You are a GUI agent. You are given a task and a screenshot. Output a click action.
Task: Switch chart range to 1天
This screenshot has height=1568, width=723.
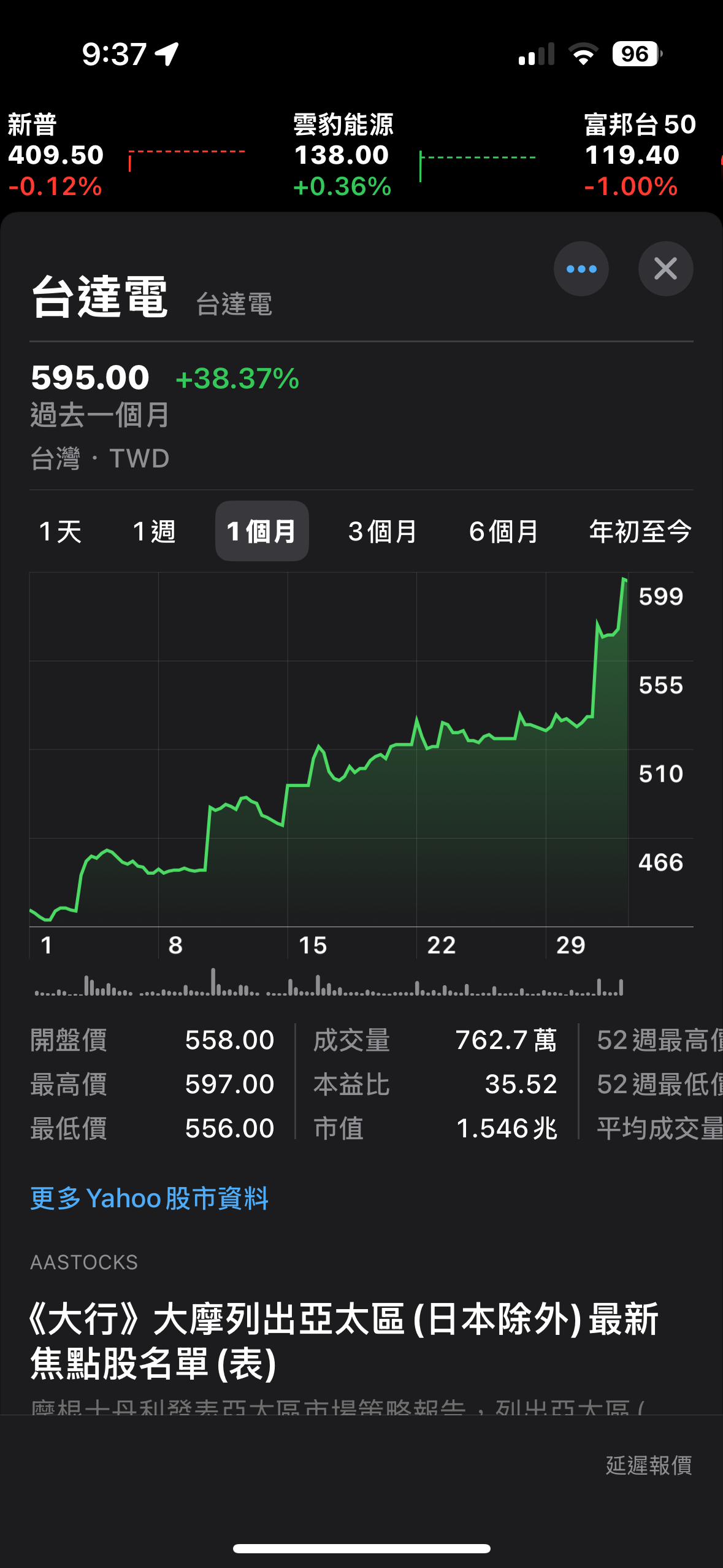click(x=60, y=531)
